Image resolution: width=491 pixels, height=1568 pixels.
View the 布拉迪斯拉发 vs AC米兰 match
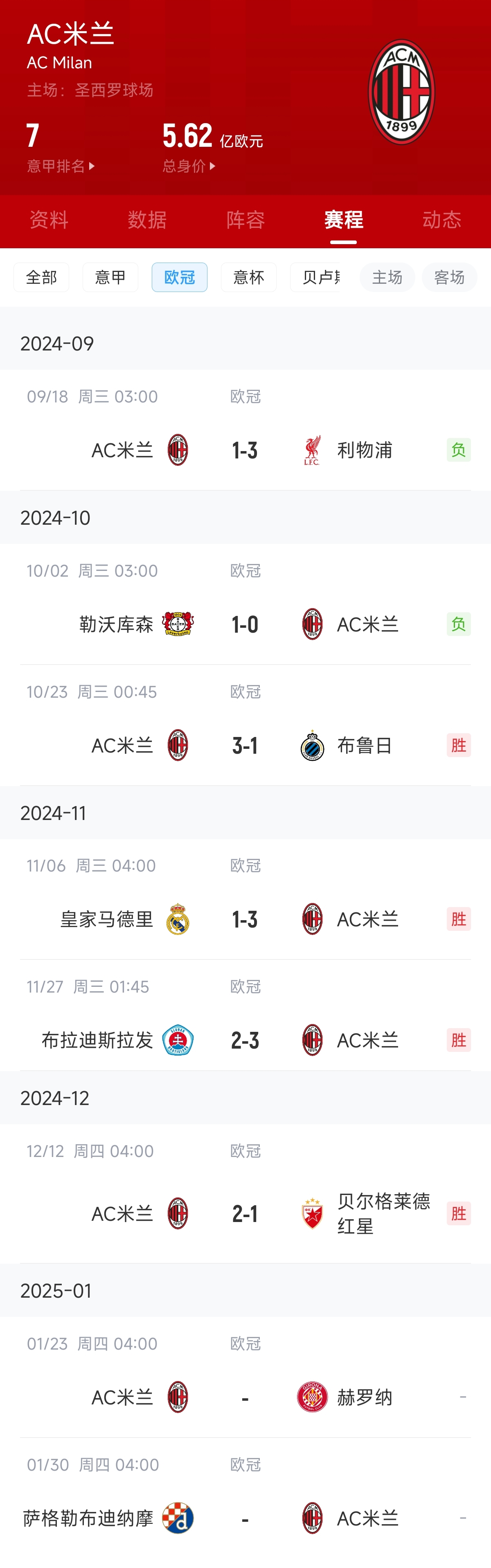[x=245, y=1040]
